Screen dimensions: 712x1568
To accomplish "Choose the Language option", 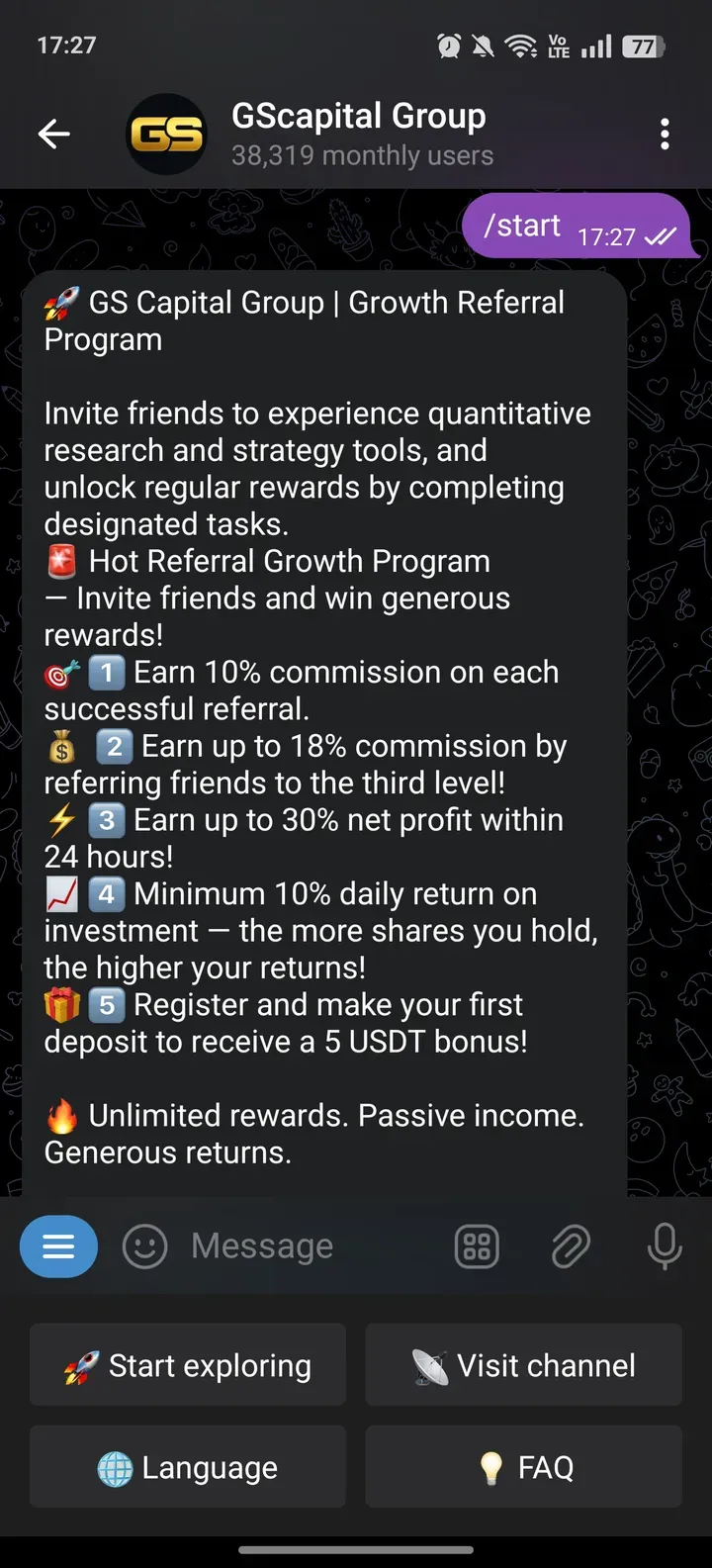I will click(188, 1468).
